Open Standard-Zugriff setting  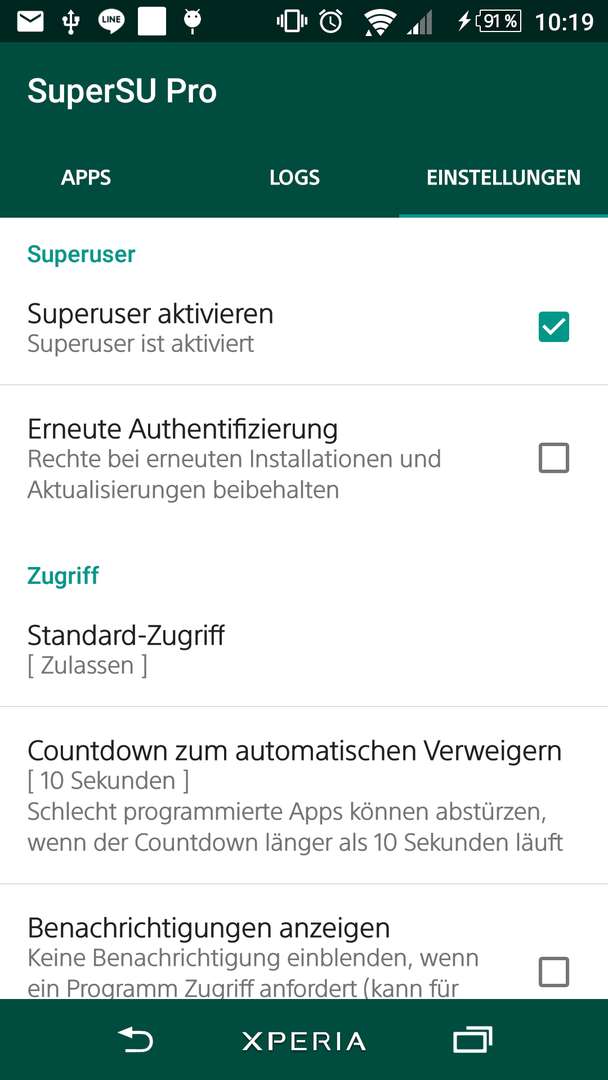tap(304, 649)
